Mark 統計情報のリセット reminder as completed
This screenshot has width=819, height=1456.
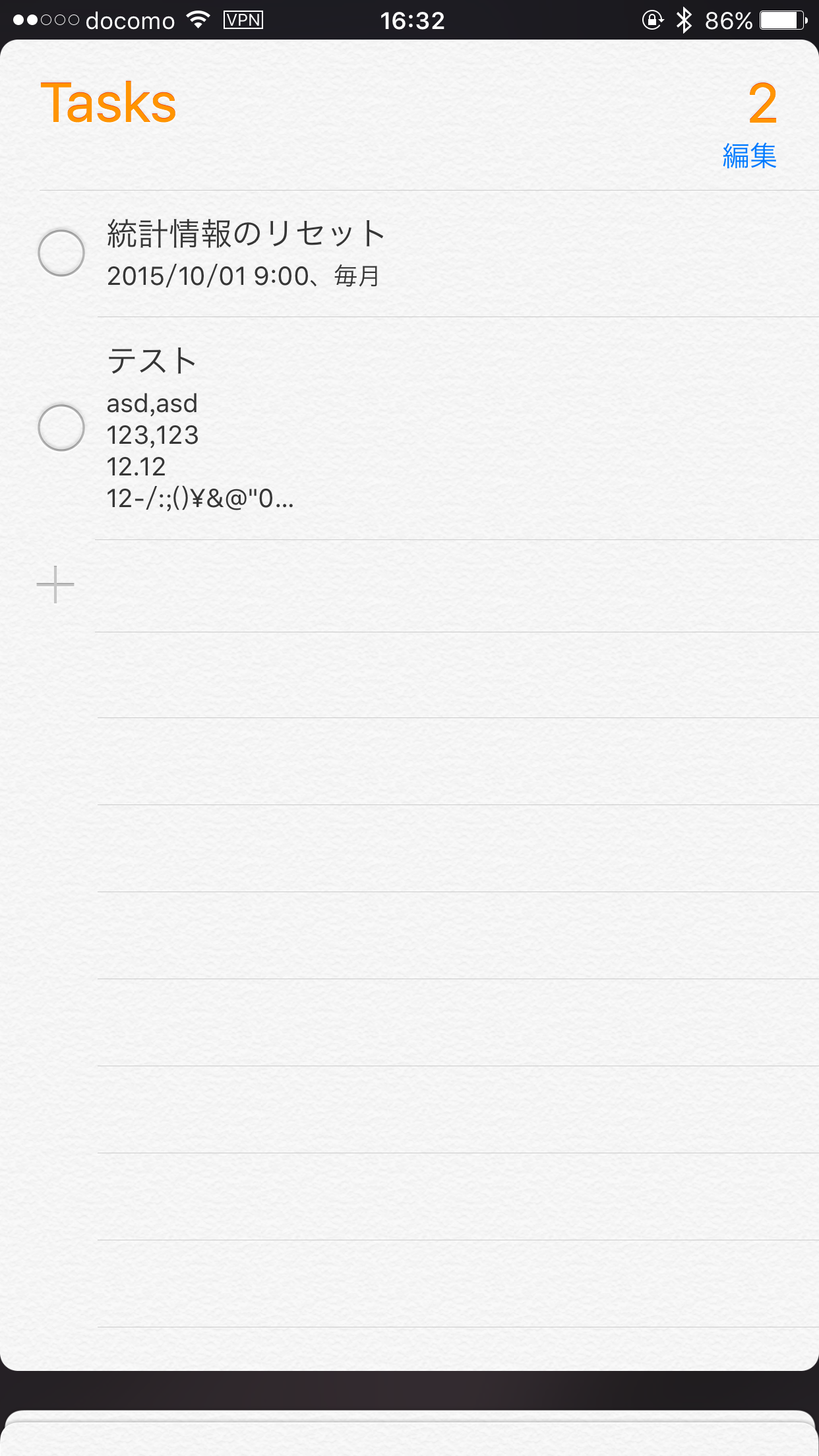pyautogui.click(x=61, y=253)
